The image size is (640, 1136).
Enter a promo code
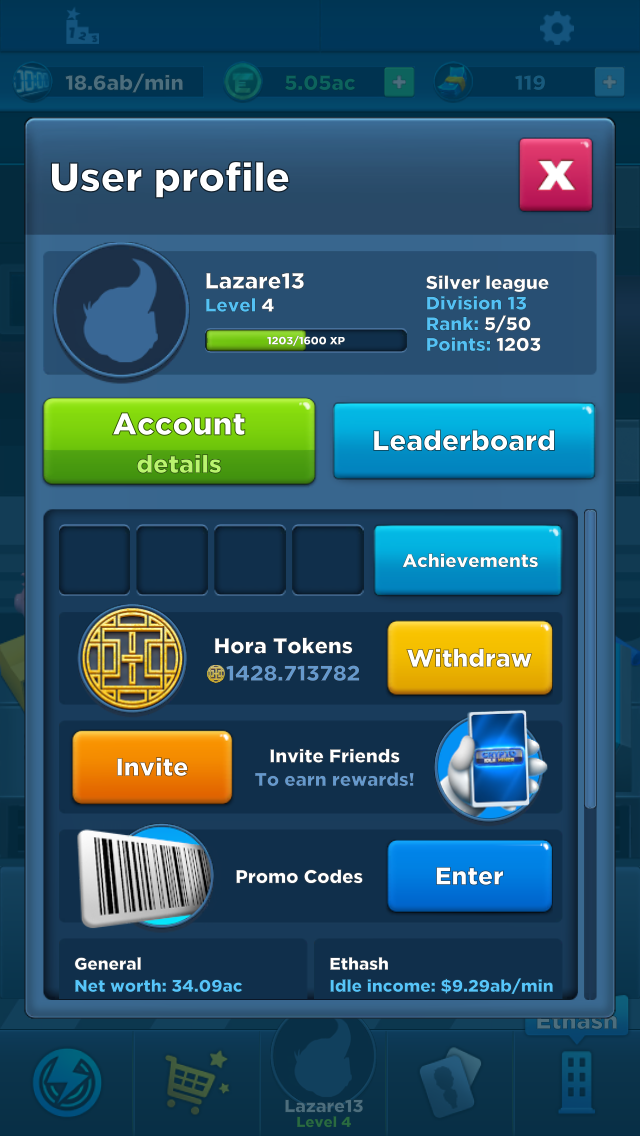pos(469,876)
